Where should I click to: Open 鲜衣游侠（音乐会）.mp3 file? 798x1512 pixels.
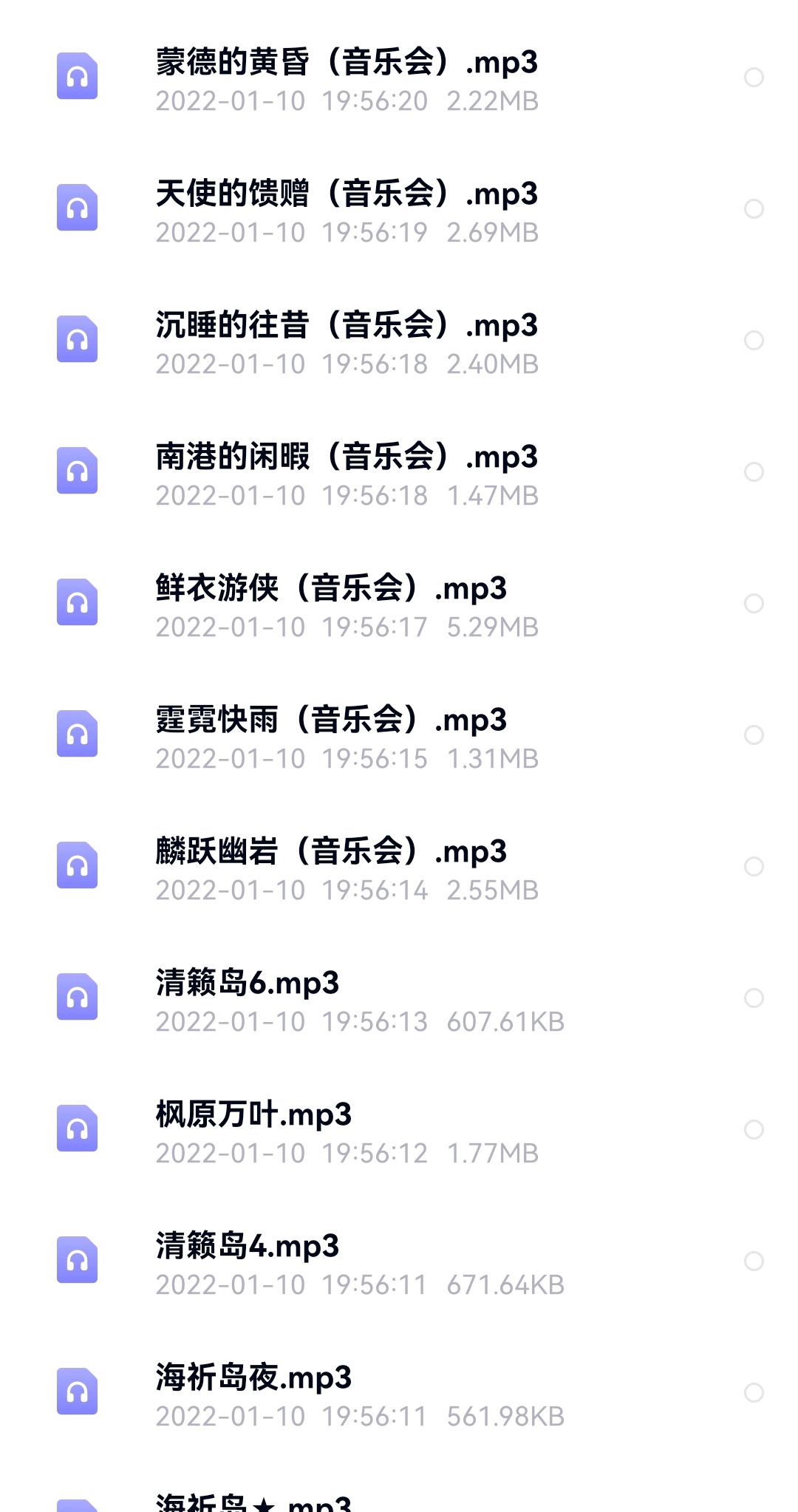(x=399, y=604)
